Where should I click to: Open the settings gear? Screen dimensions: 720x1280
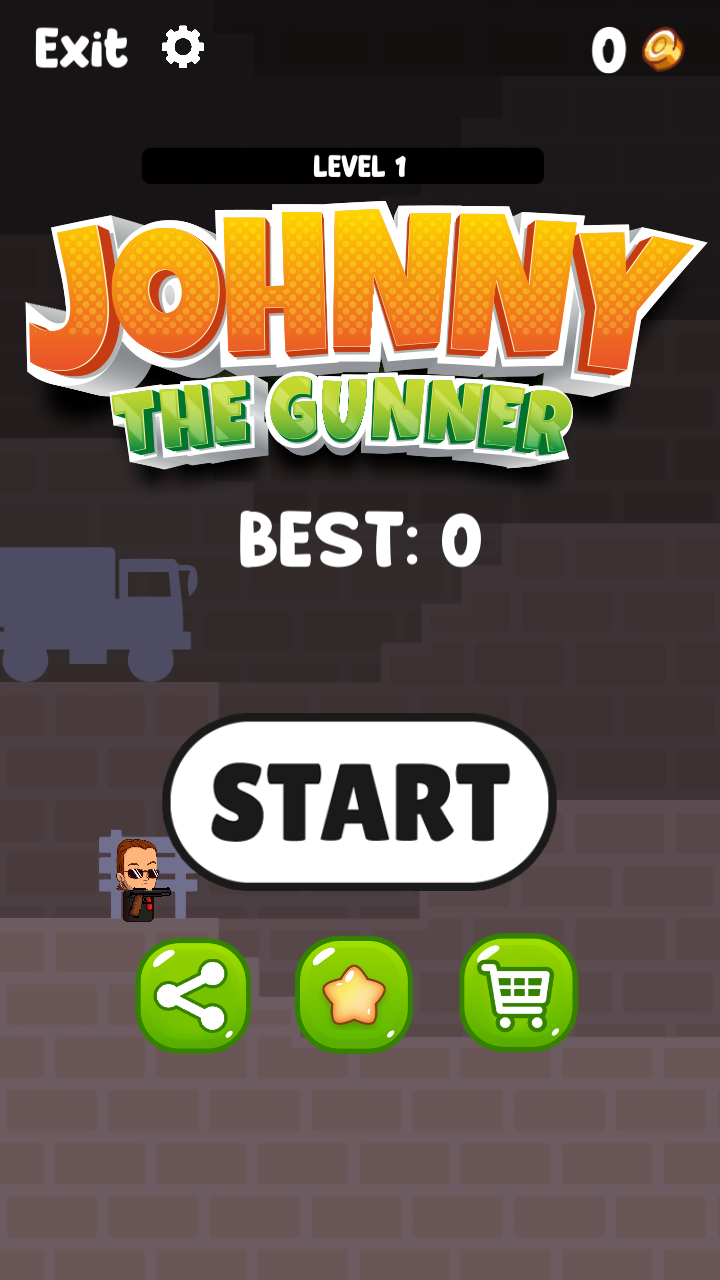pos(183,47)
